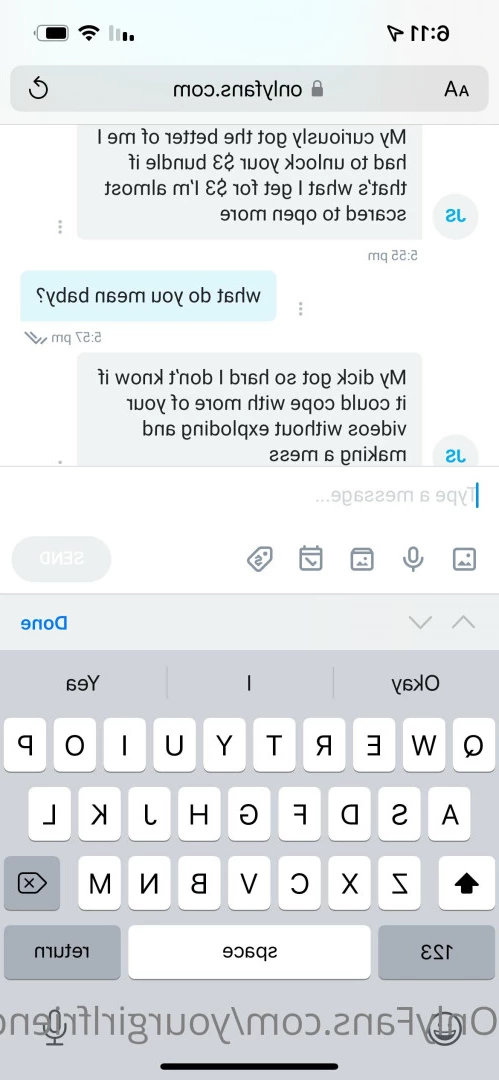499x1080 pixels.
Task: Open the schedule calendar icon
Action: click(x=311, y=559)
